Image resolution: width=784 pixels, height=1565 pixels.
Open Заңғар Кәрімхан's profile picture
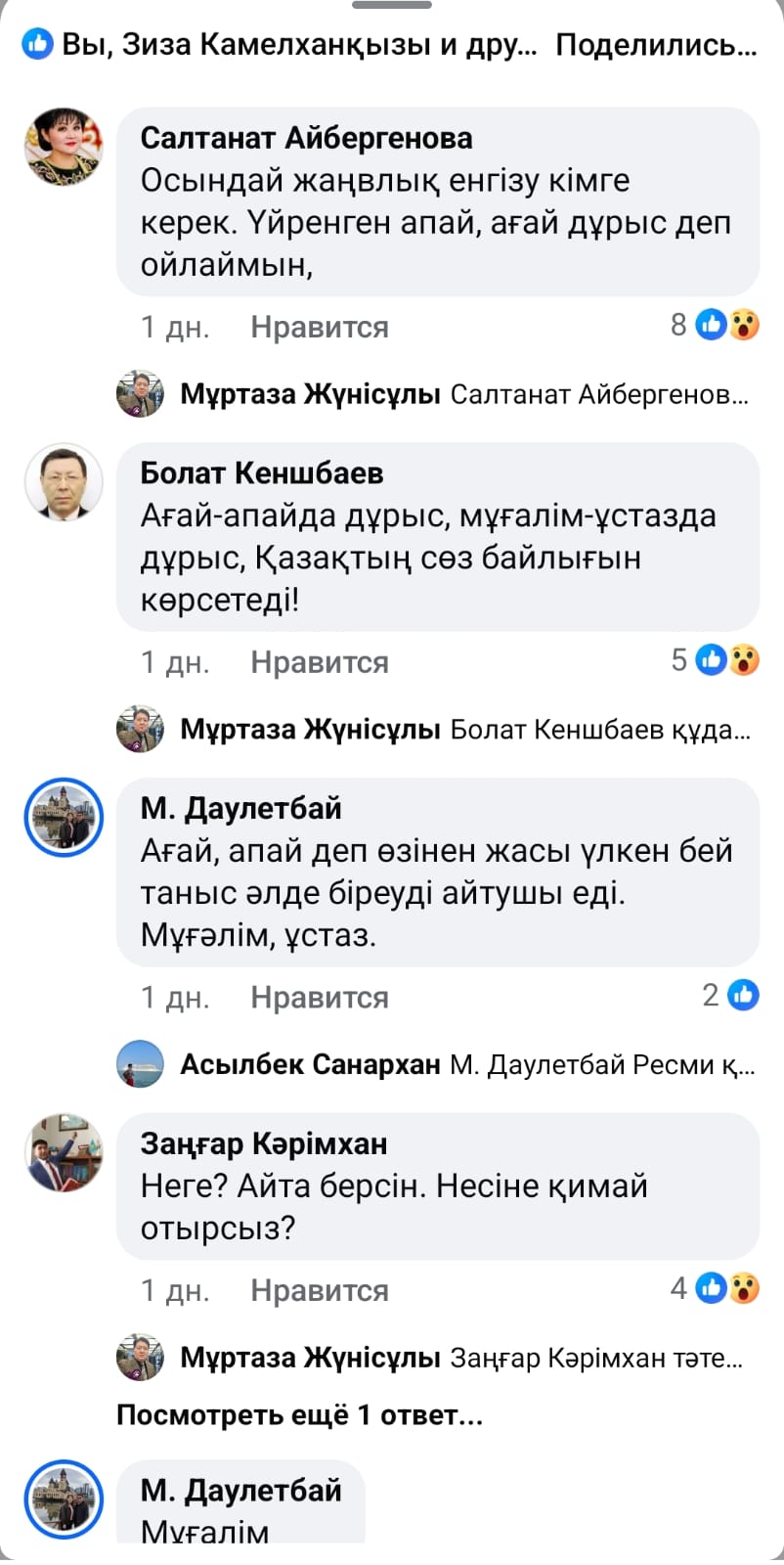(x=64, y=1152)
